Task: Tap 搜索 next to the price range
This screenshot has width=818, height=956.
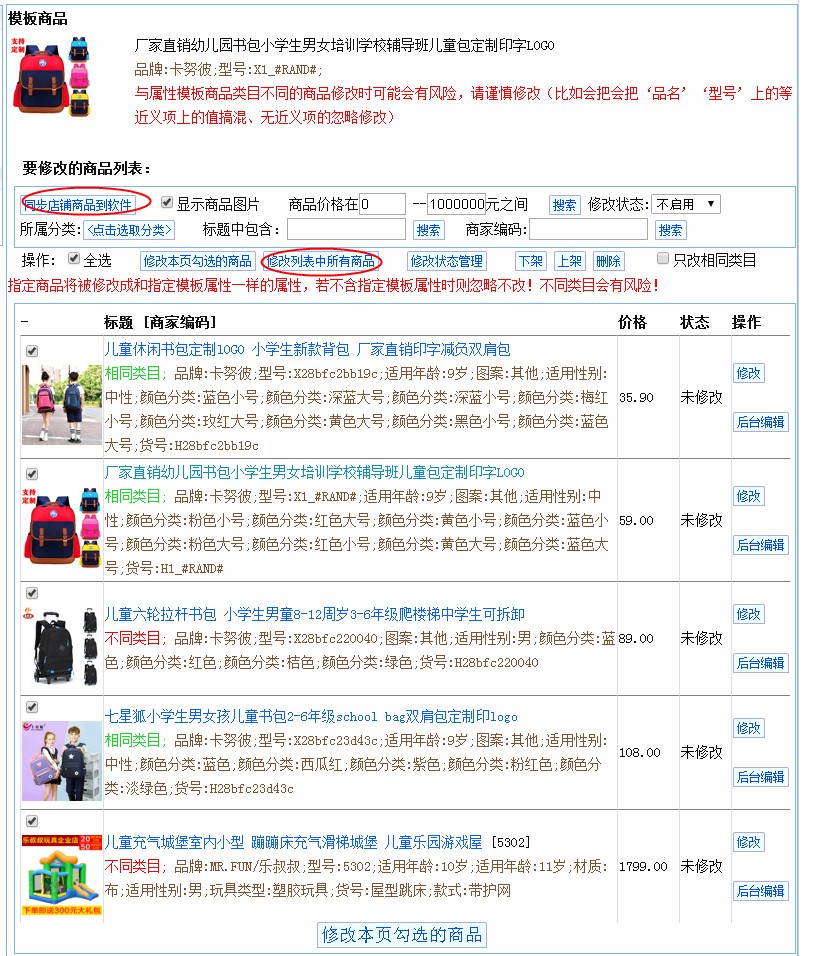Action: tap(564, 205)
